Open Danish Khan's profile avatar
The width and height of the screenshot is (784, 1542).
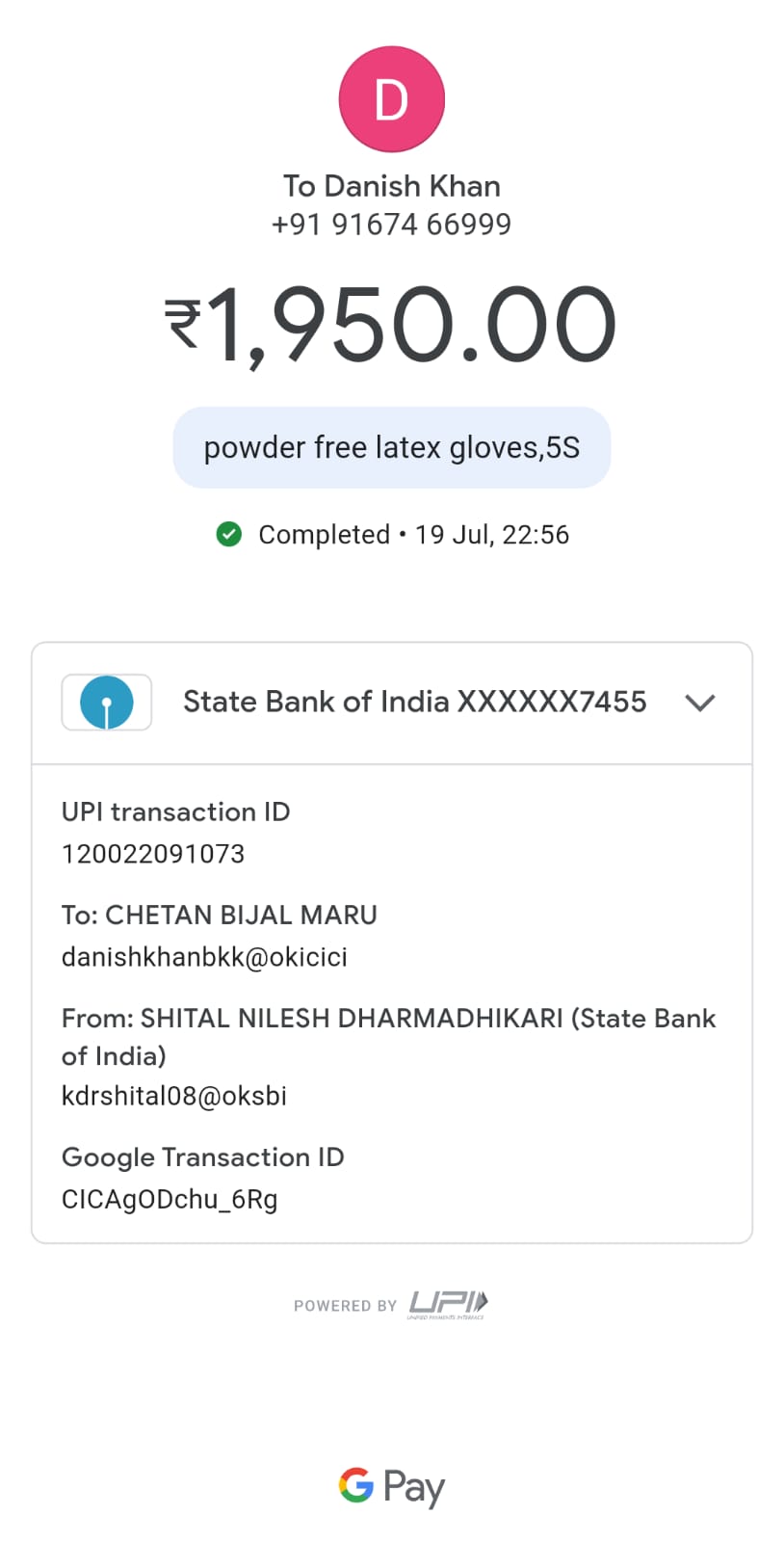[x=392, y=99]
